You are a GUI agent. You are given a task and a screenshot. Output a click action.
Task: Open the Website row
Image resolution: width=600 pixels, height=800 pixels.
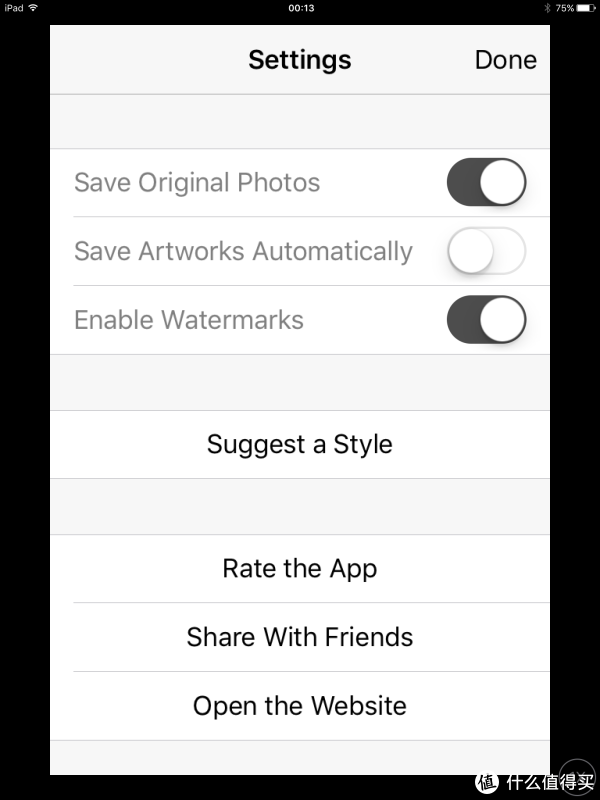pos(300,706)
